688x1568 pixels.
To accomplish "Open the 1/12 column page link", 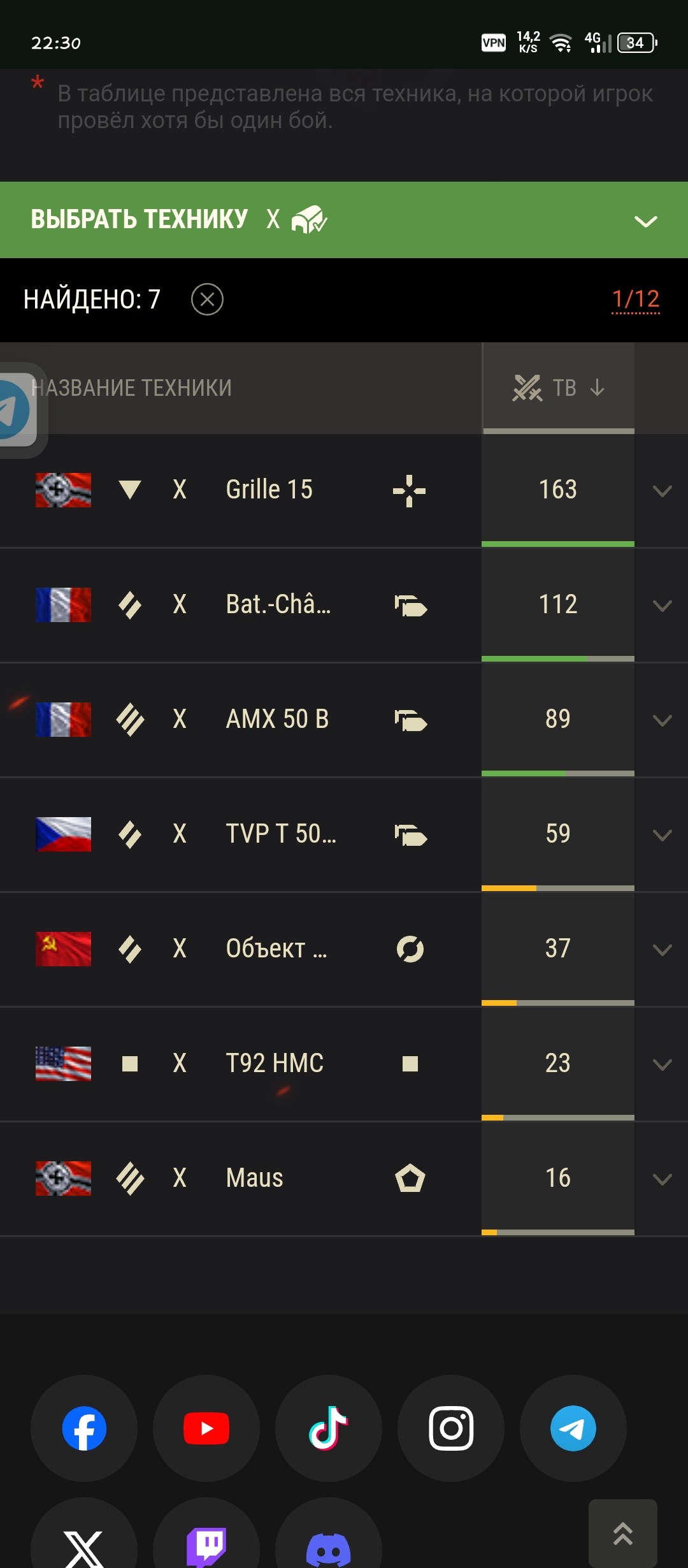I will point(635,299).
